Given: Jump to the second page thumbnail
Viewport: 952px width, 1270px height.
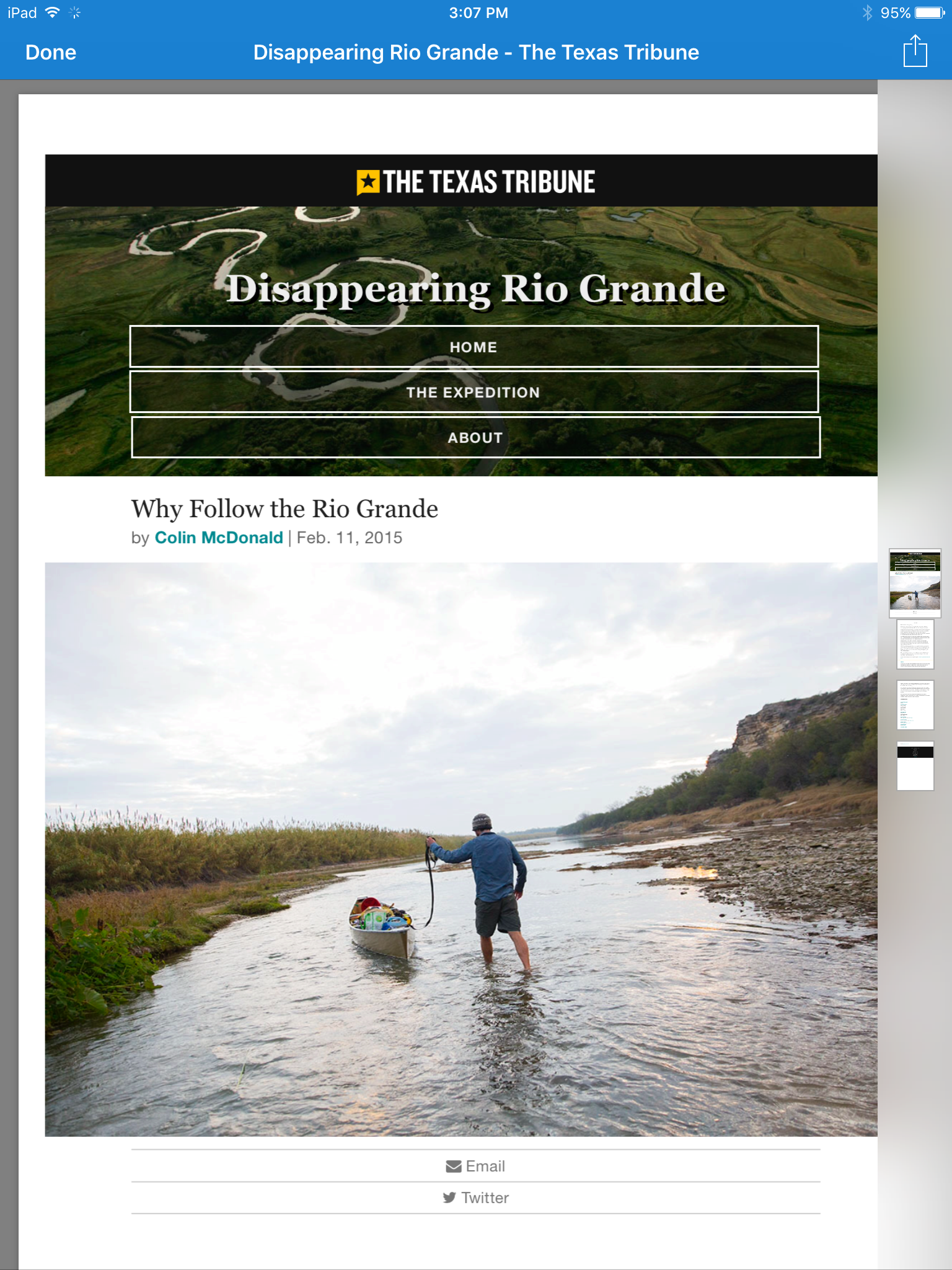Looking at the screenshot, I should [x=915, y=644].
